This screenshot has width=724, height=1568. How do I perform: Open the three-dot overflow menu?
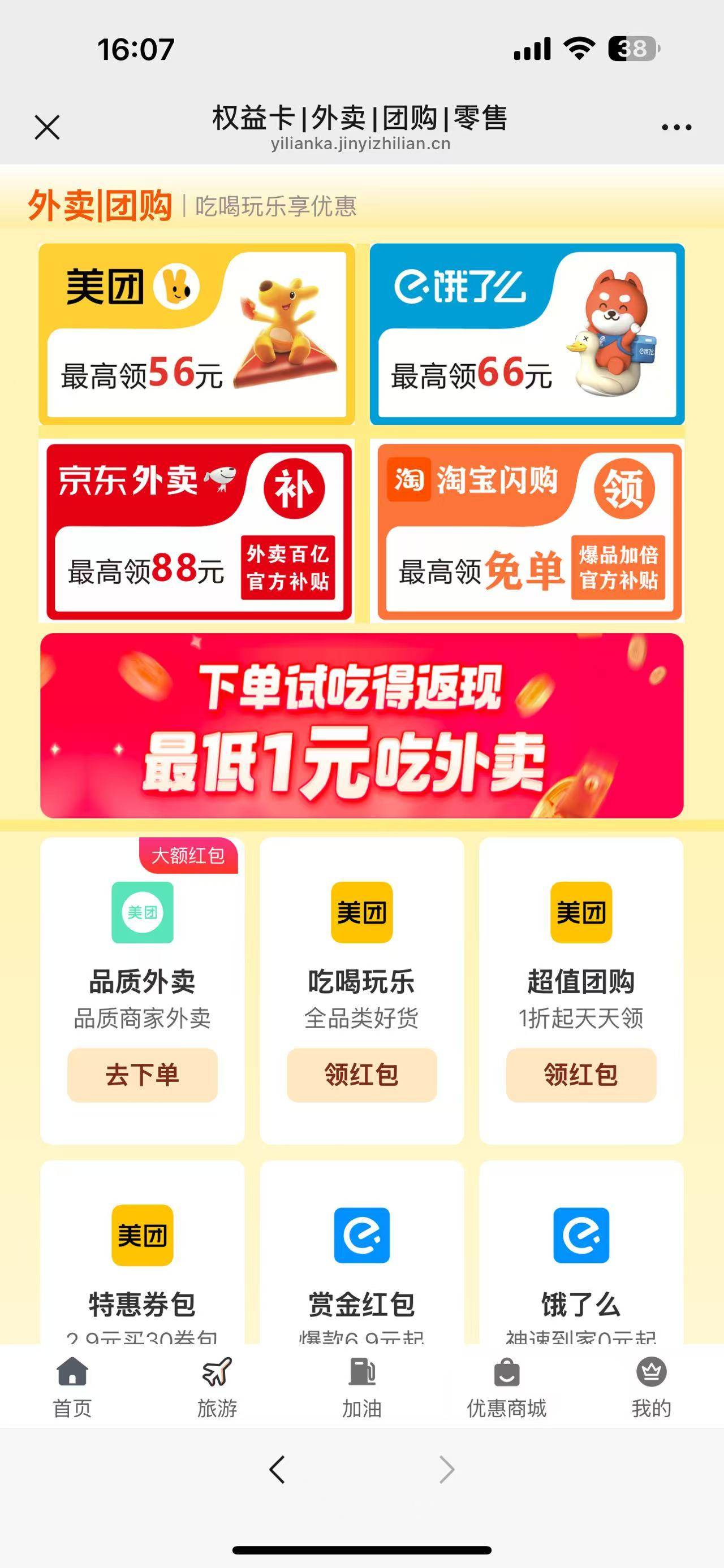click(x=676, y=127)
